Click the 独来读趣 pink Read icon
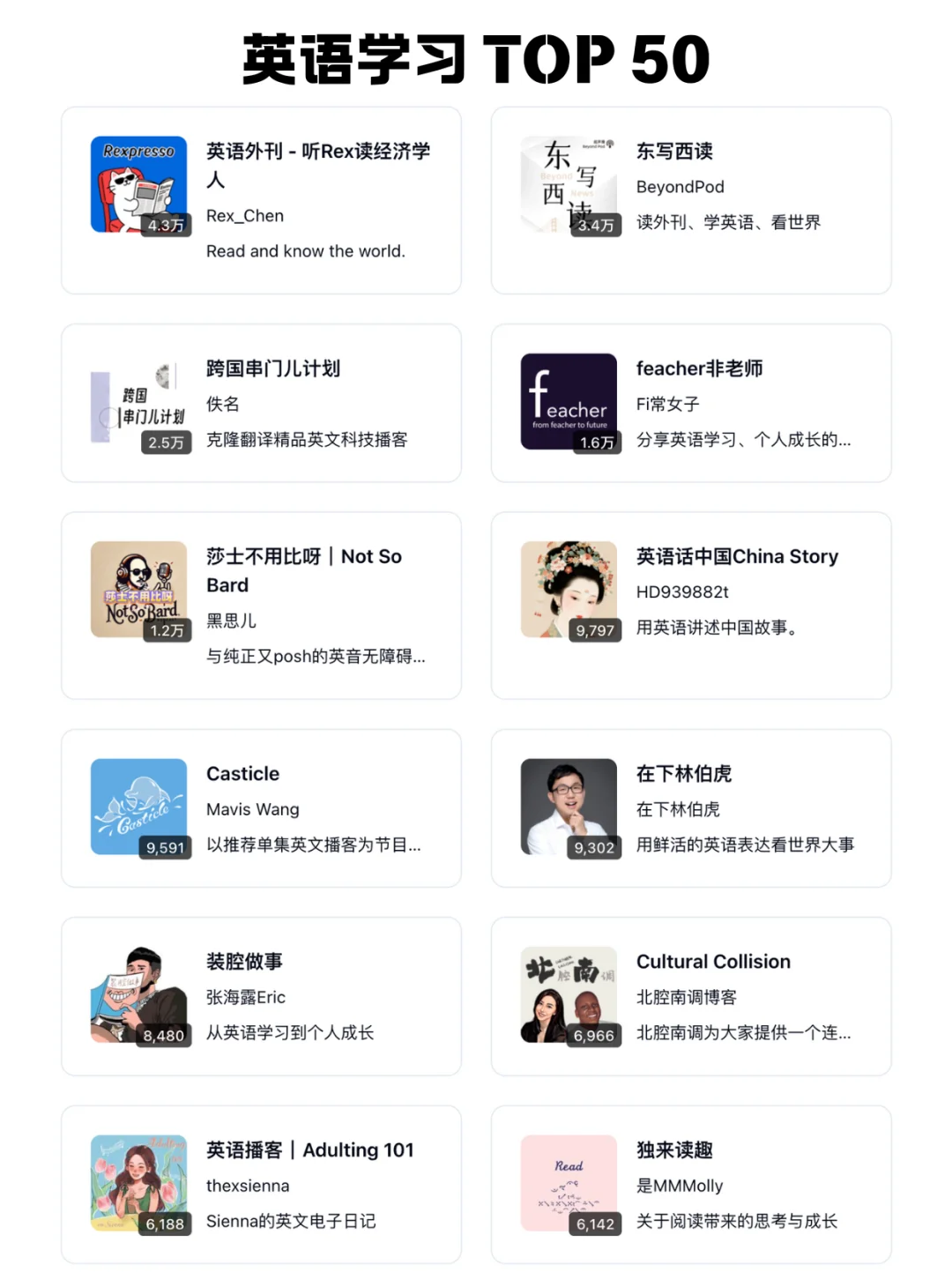 [569, 1182]
